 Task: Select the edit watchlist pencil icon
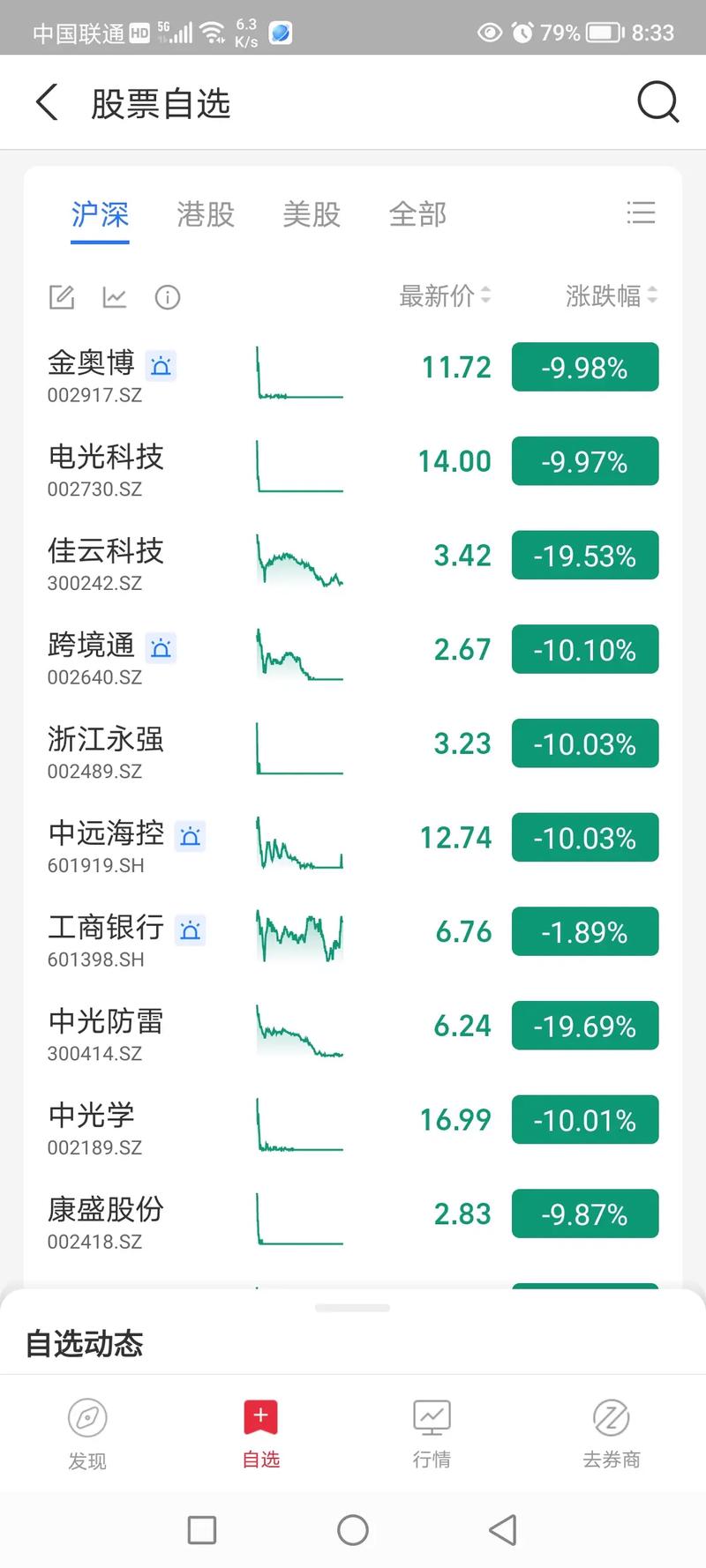61,297
